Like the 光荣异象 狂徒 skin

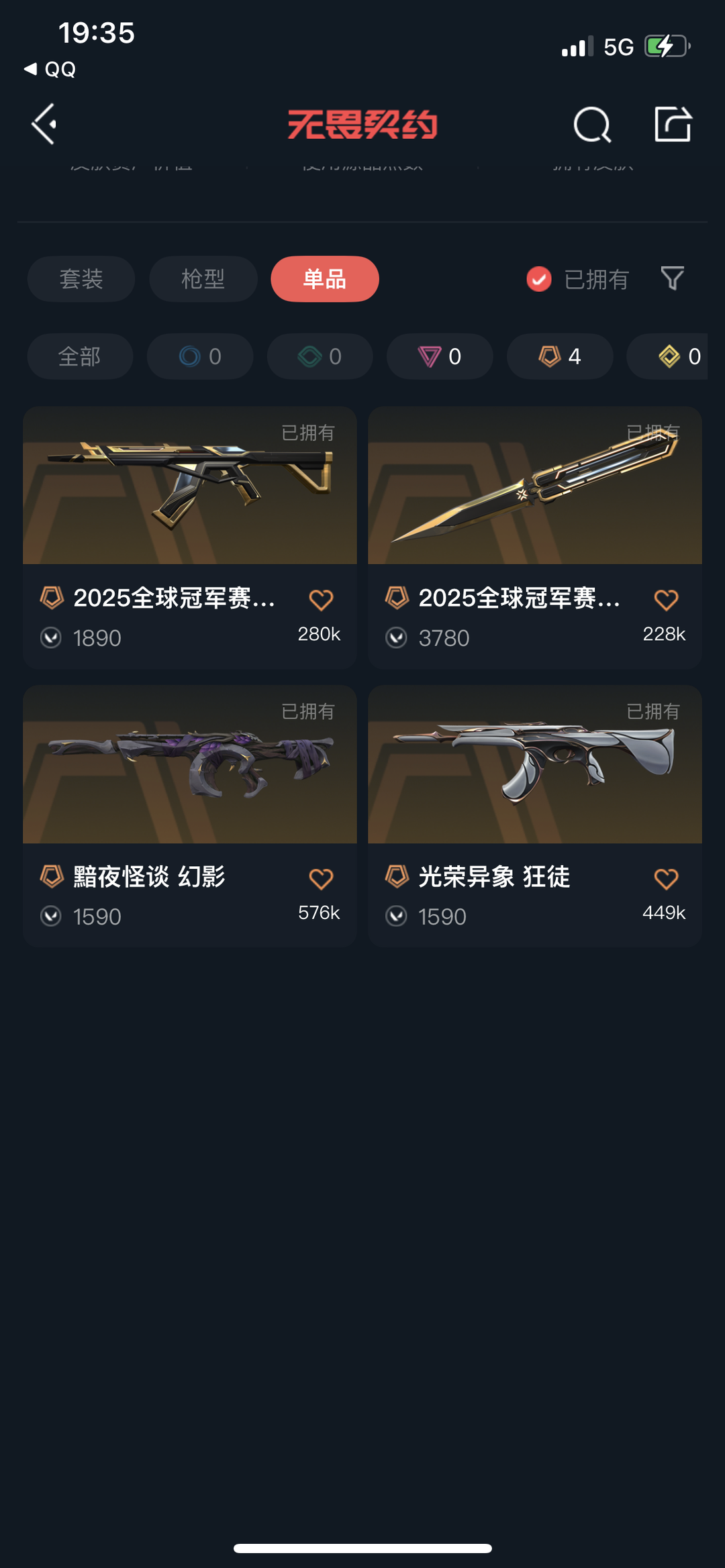(x=666, y=879)
